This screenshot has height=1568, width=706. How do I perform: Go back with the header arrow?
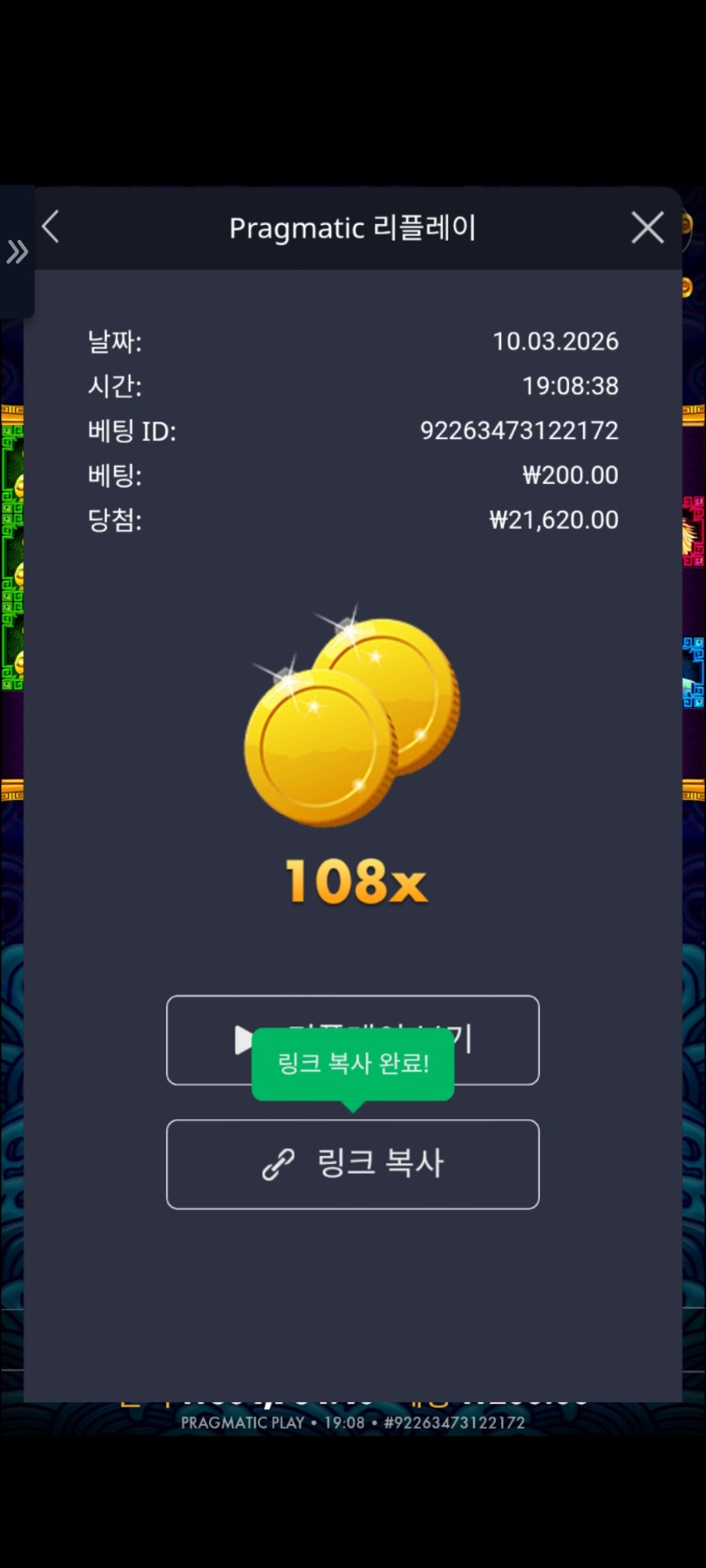(51, 228)
